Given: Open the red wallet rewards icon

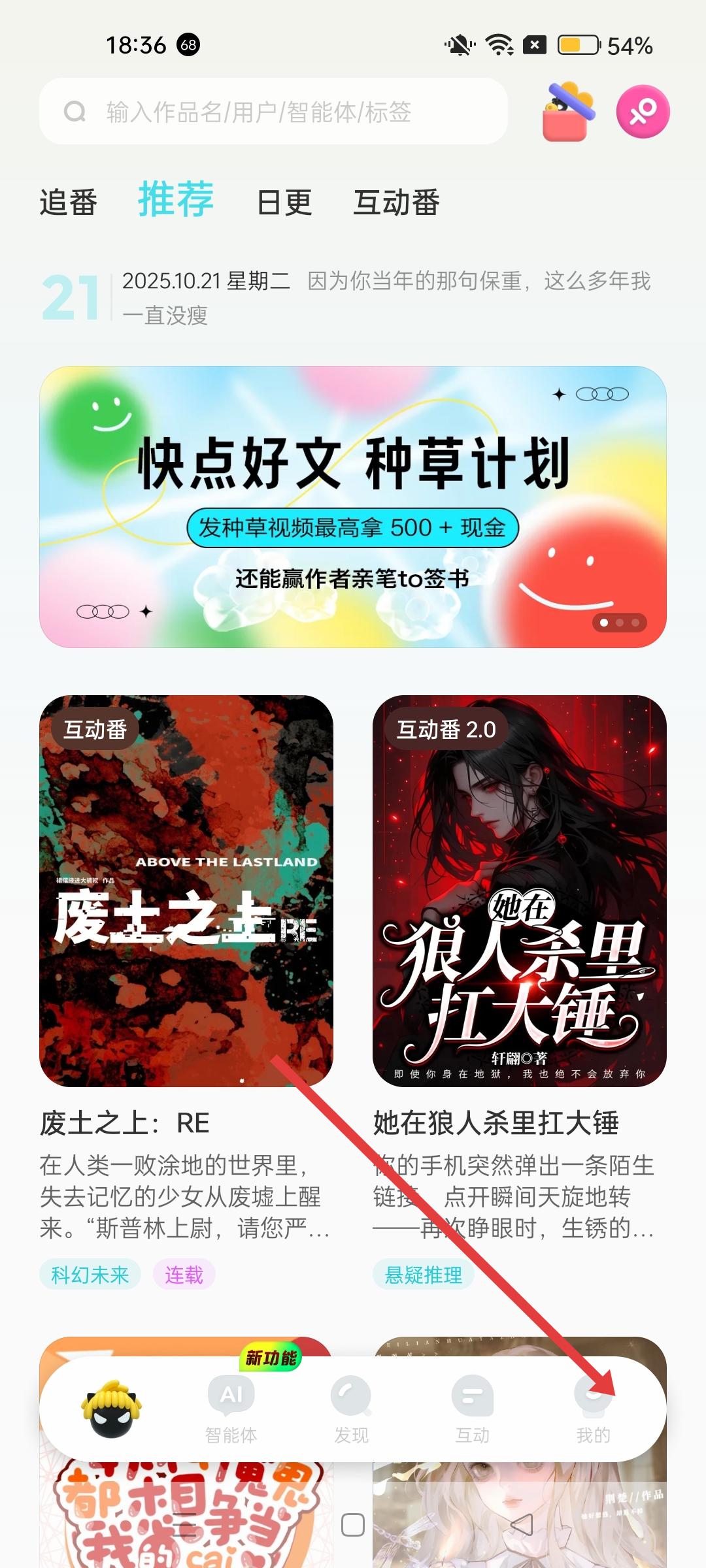Looking at the screenshot, I should point(567,112).
